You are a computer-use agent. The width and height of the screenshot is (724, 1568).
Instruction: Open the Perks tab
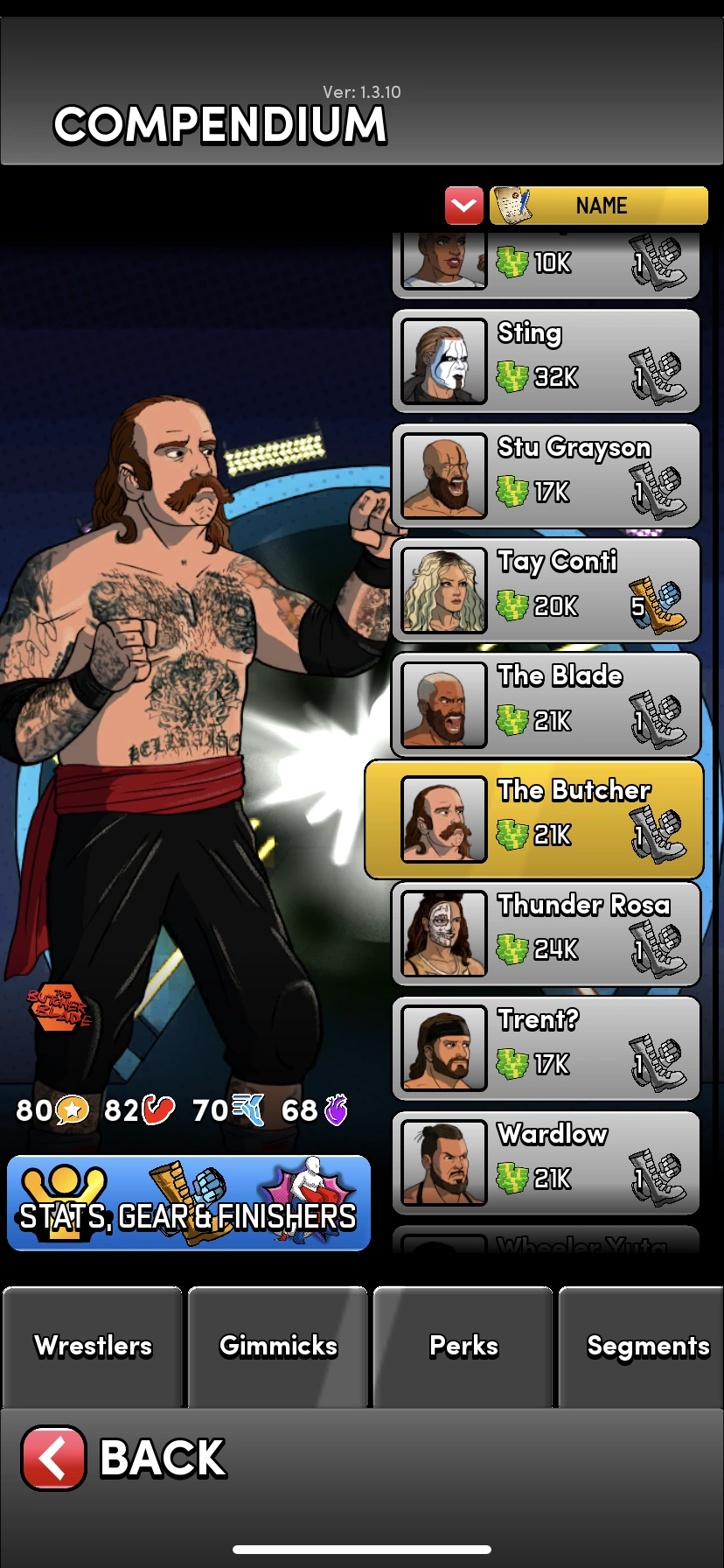pyautogui.click(x=463, y=1346)
